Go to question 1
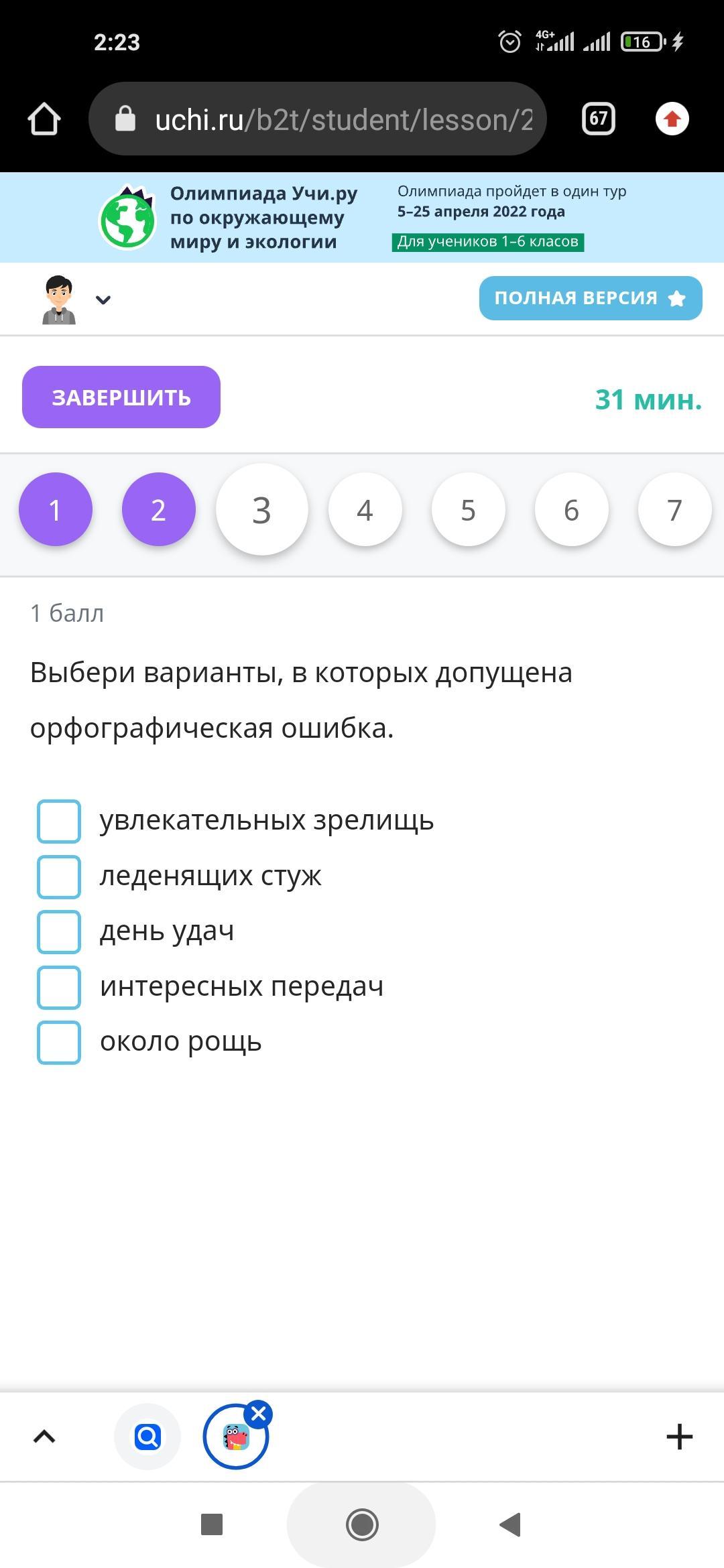The height and width of the screenshot is (1568, 724). click(56, 509)
